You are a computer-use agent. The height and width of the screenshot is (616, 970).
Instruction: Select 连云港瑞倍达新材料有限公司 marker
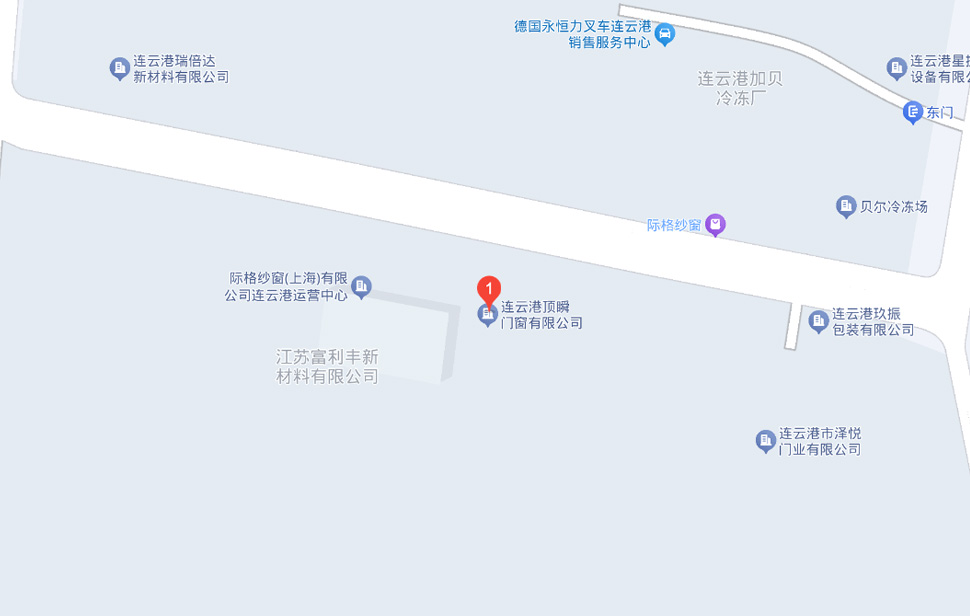click(x=119, y=68)
